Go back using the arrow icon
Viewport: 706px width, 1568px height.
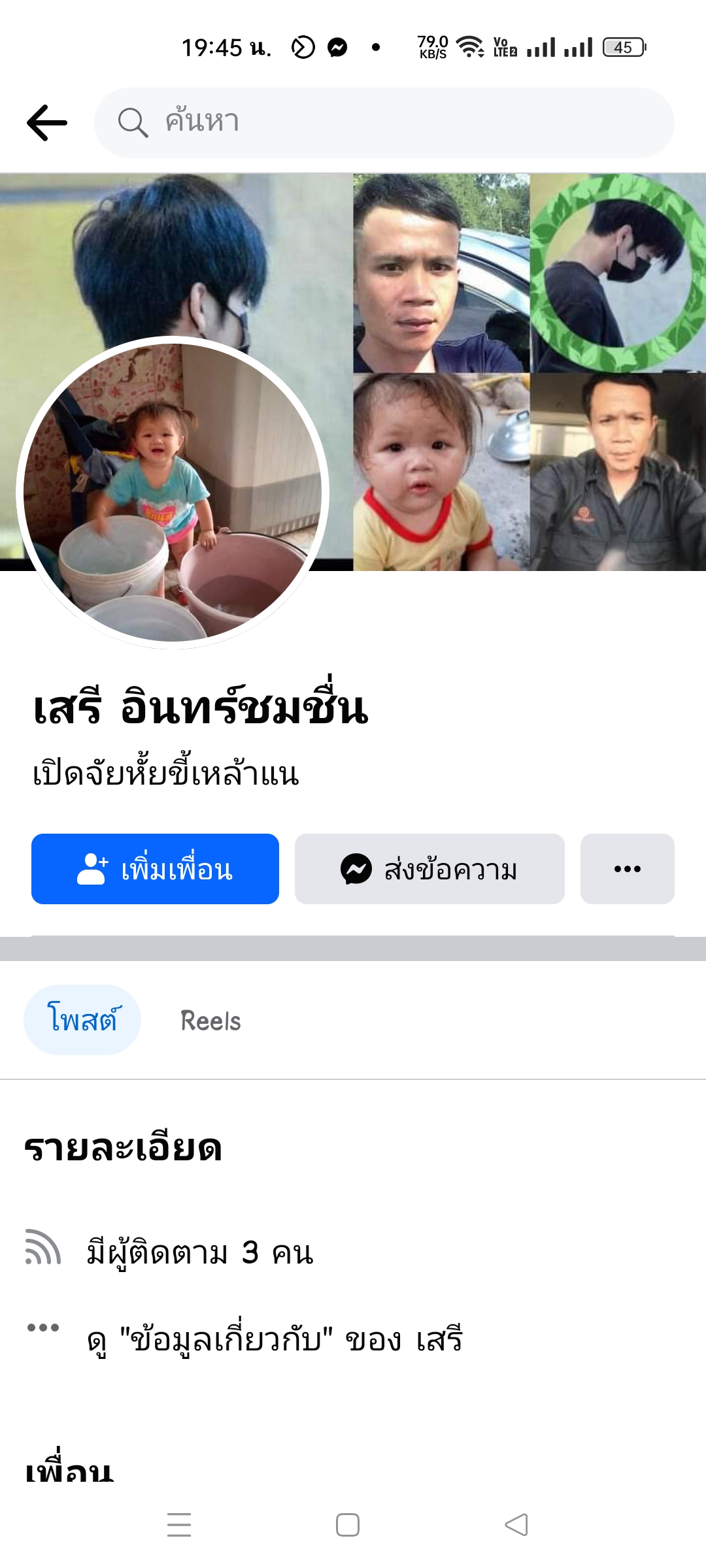pyautogui.click(x=47, y=123)
